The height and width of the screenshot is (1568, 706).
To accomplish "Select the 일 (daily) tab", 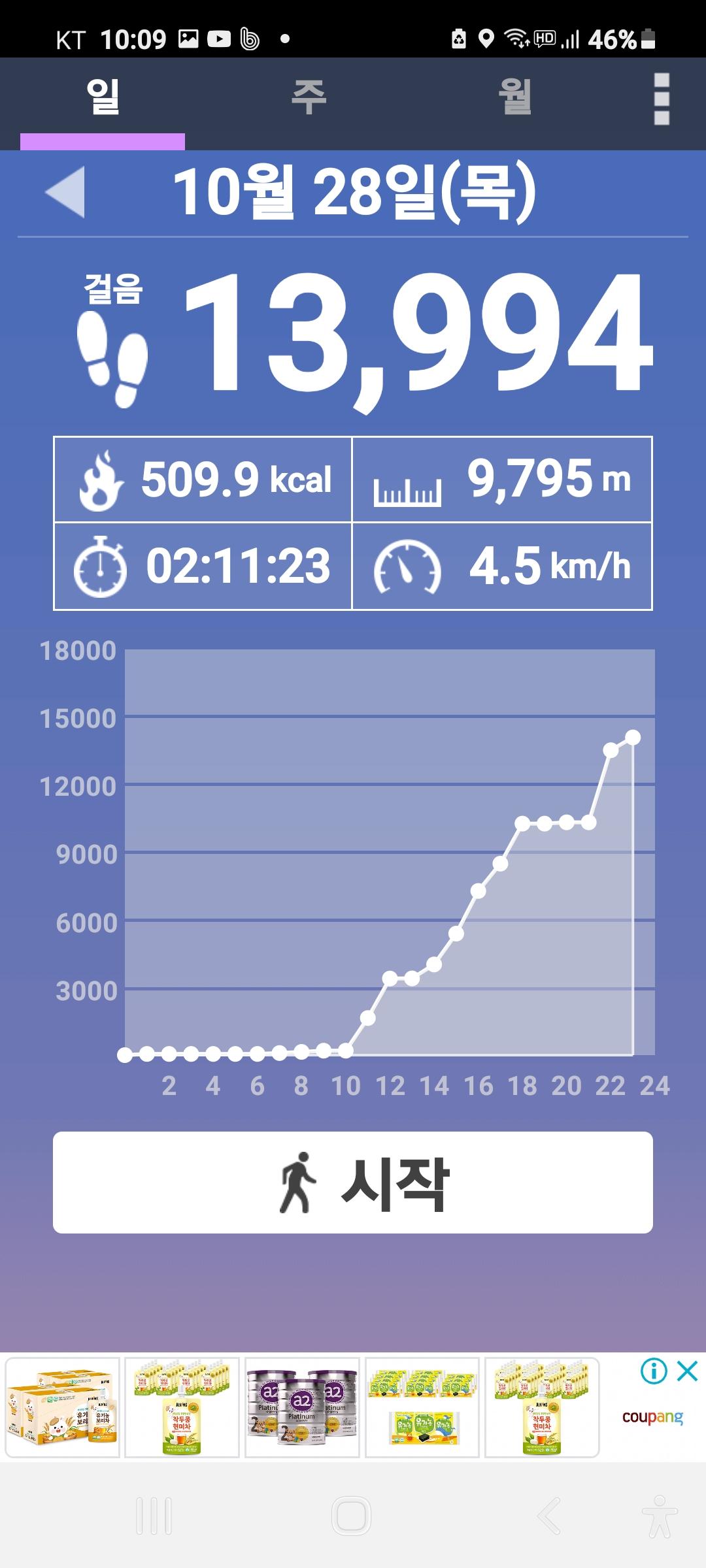I will [103, 98].
